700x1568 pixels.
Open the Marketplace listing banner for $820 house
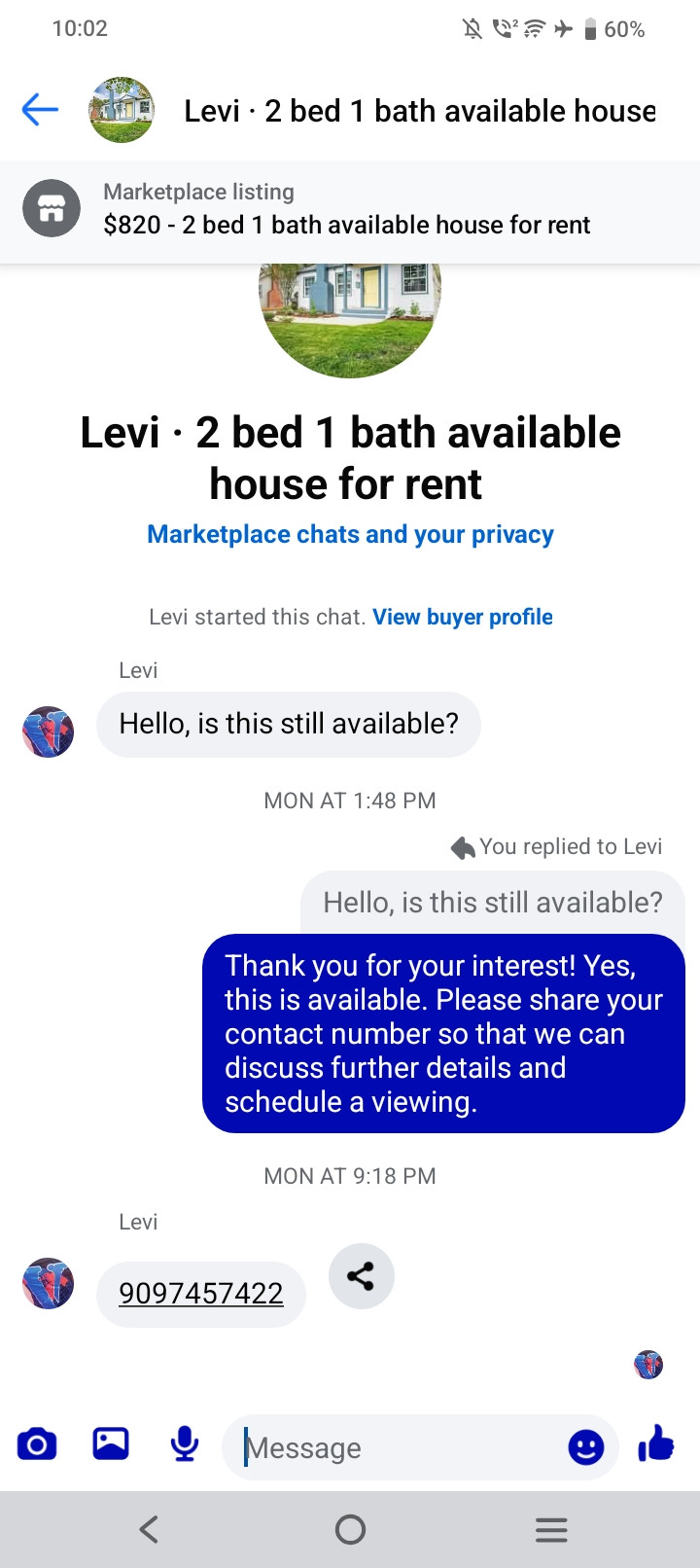pyautogui.click(x=350, y=210)
